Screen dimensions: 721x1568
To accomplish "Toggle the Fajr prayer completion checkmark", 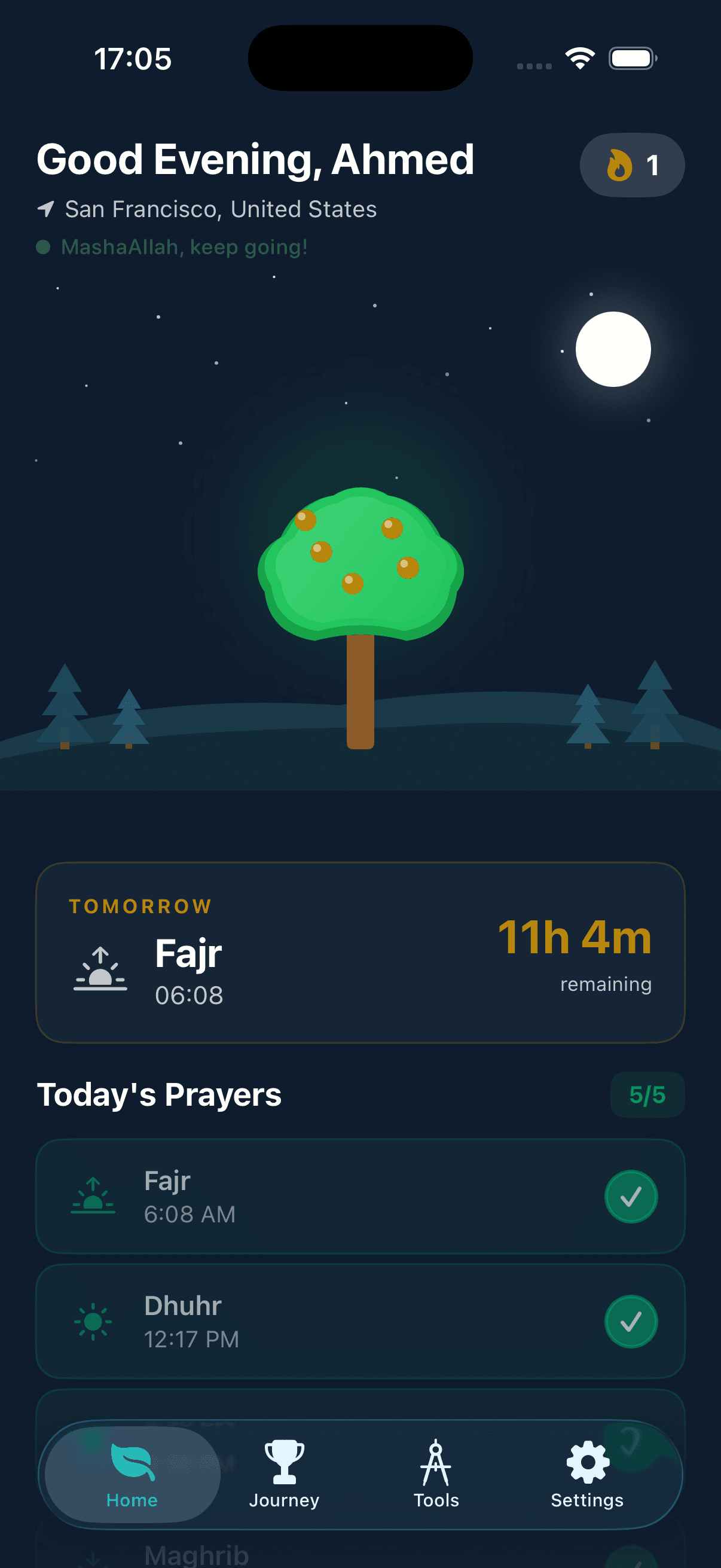I will point(631,1195).
